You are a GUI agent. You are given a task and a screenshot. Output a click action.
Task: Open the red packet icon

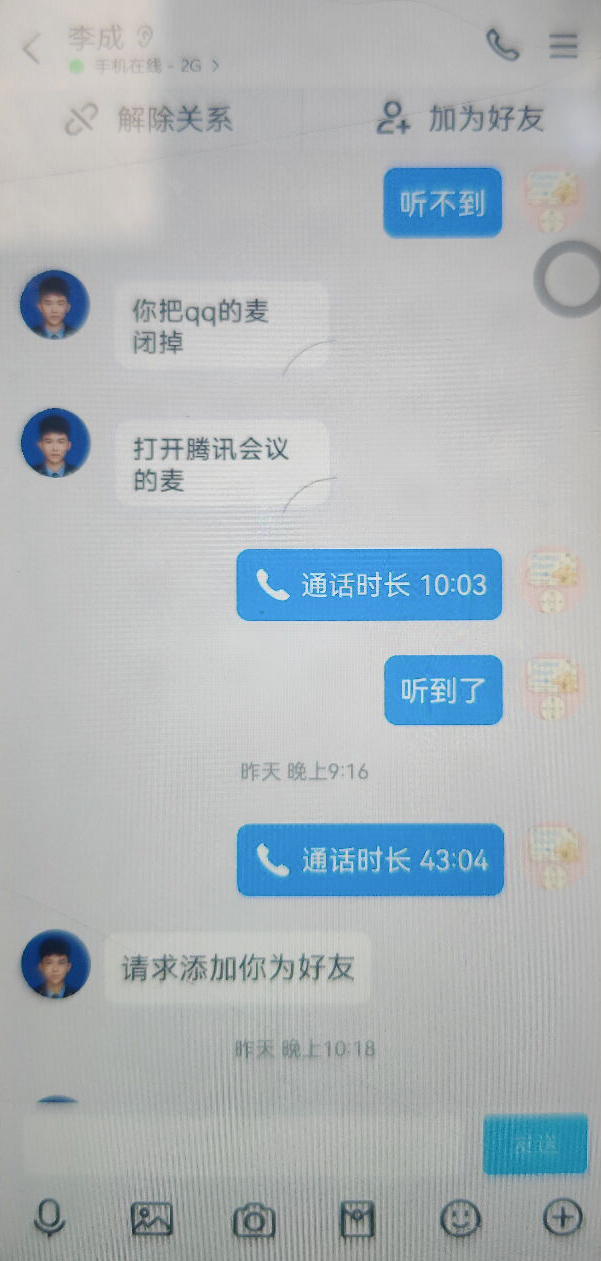[357, 1218]
